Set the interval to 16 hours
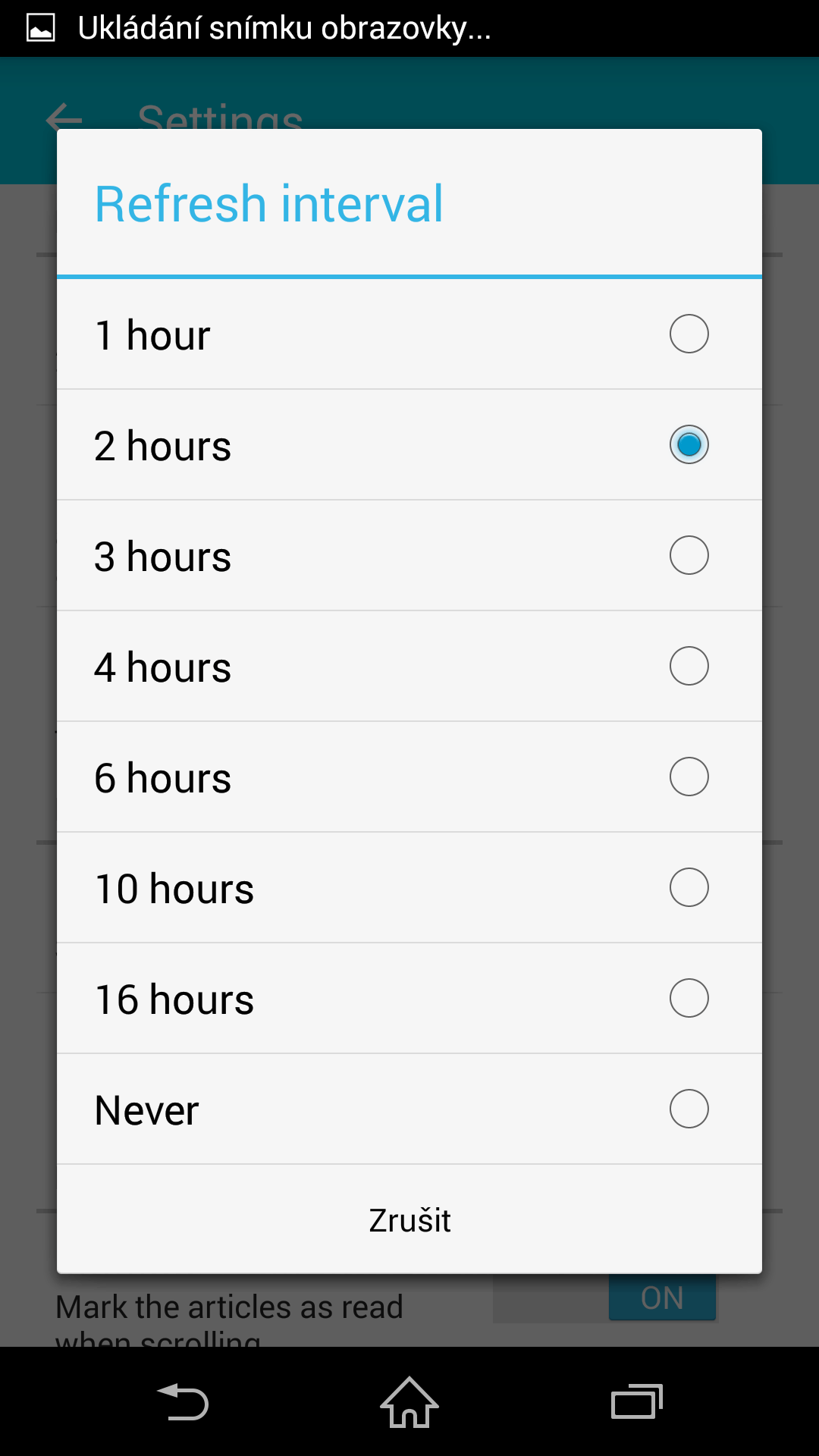The width and height of the screenshot is (819, 1456). tap(409, 999)
